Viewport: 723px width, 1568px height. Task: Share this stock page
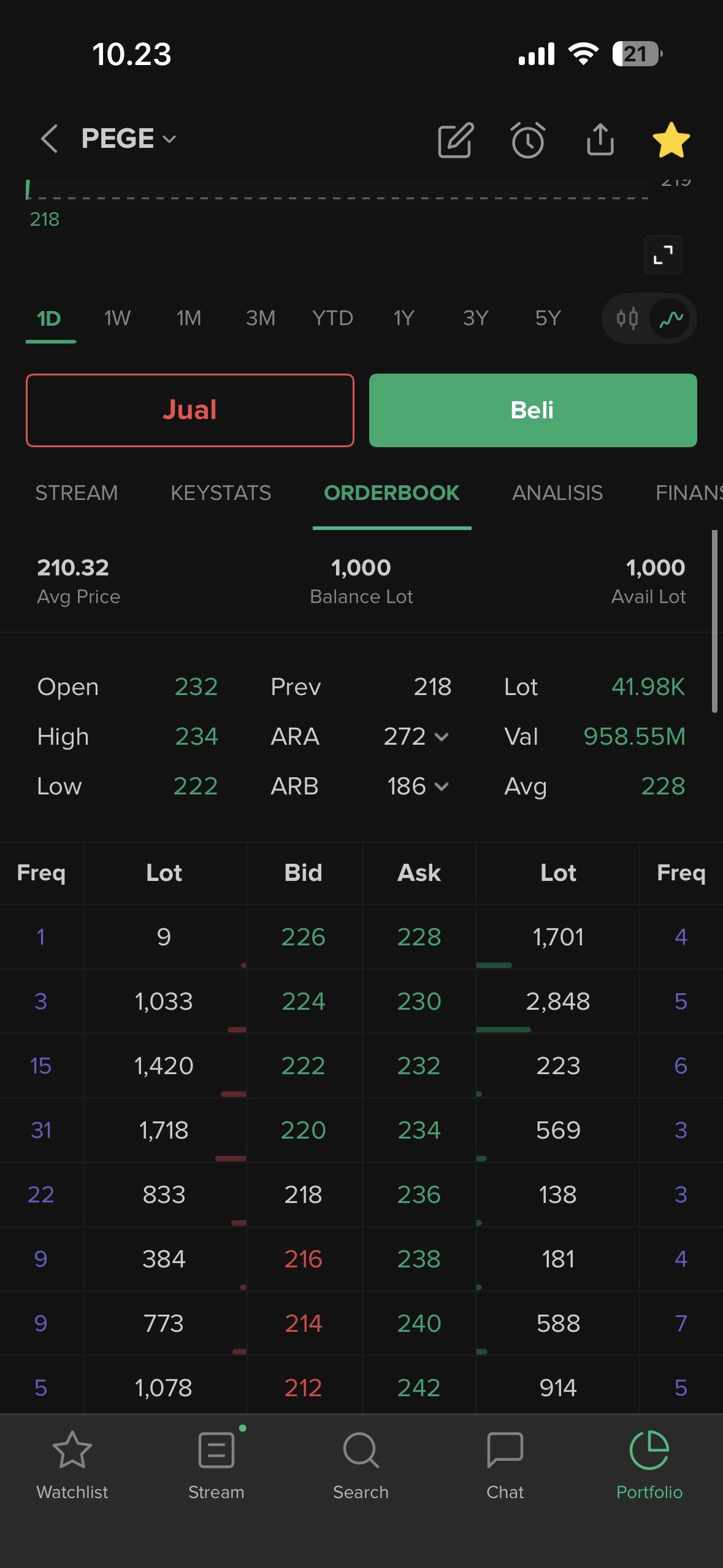[600, 140]
